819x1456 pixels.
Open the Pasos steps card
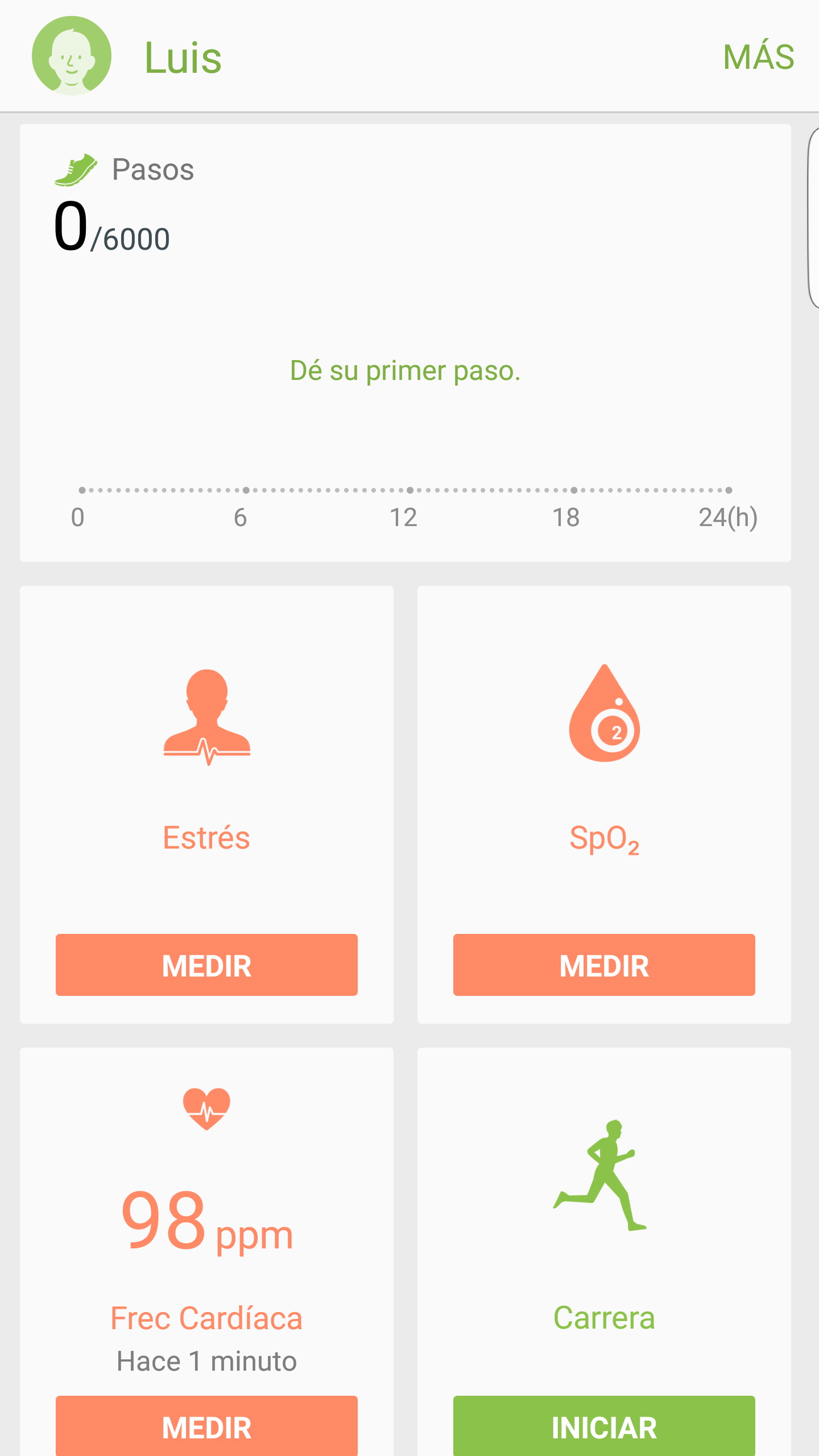(405, 342)
